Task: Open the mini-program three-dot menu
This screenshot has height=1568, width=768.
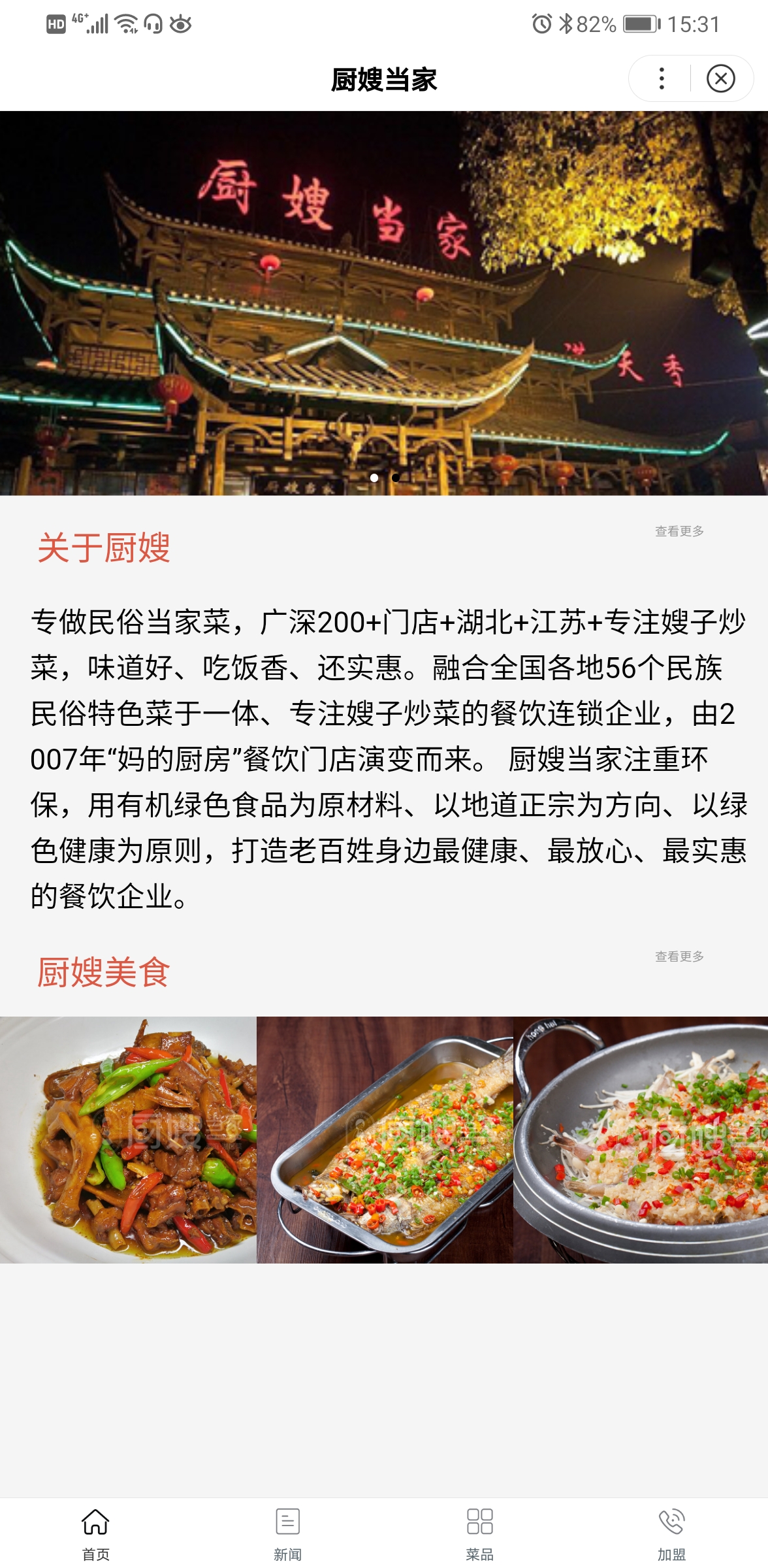Action: (x=661, y=77)
